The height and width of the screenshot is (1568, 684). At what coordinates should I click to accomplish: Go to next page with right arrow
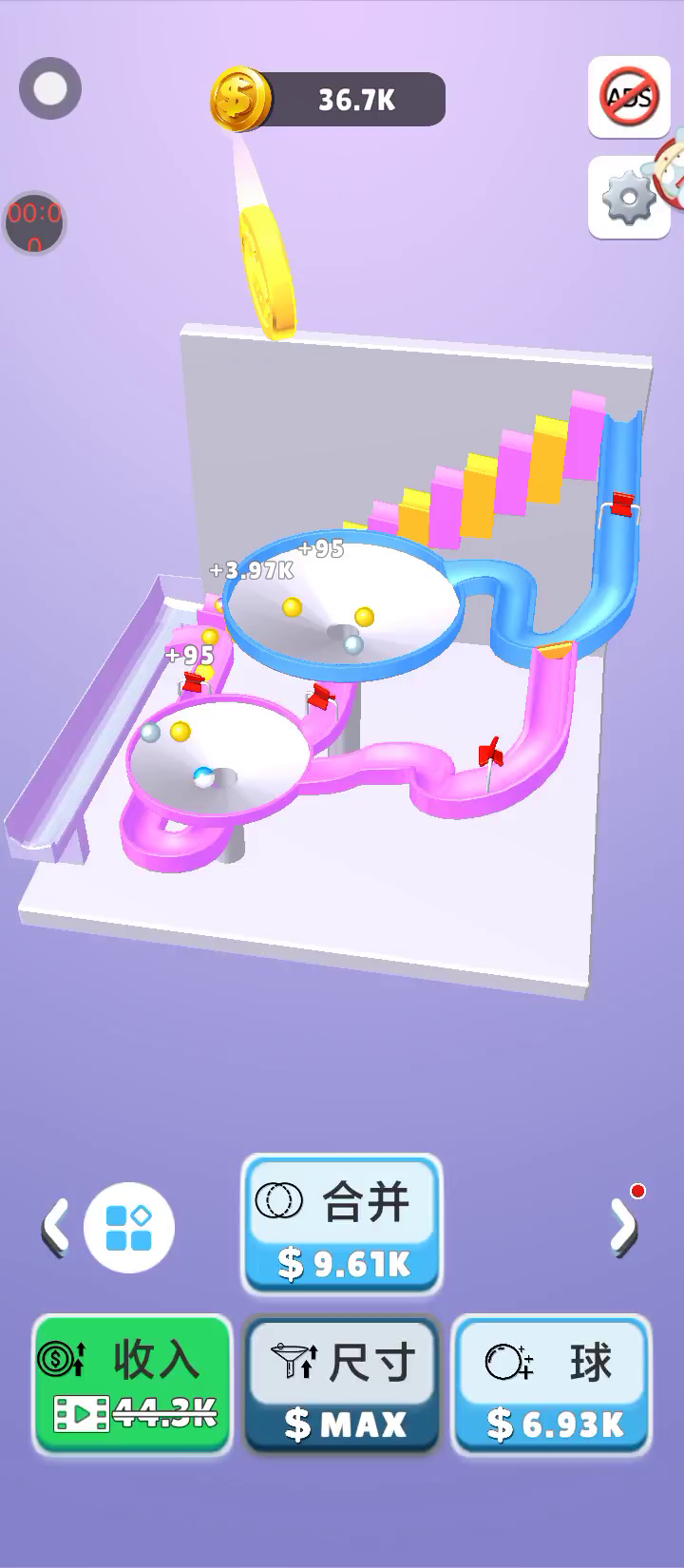tap(622, 1227)
